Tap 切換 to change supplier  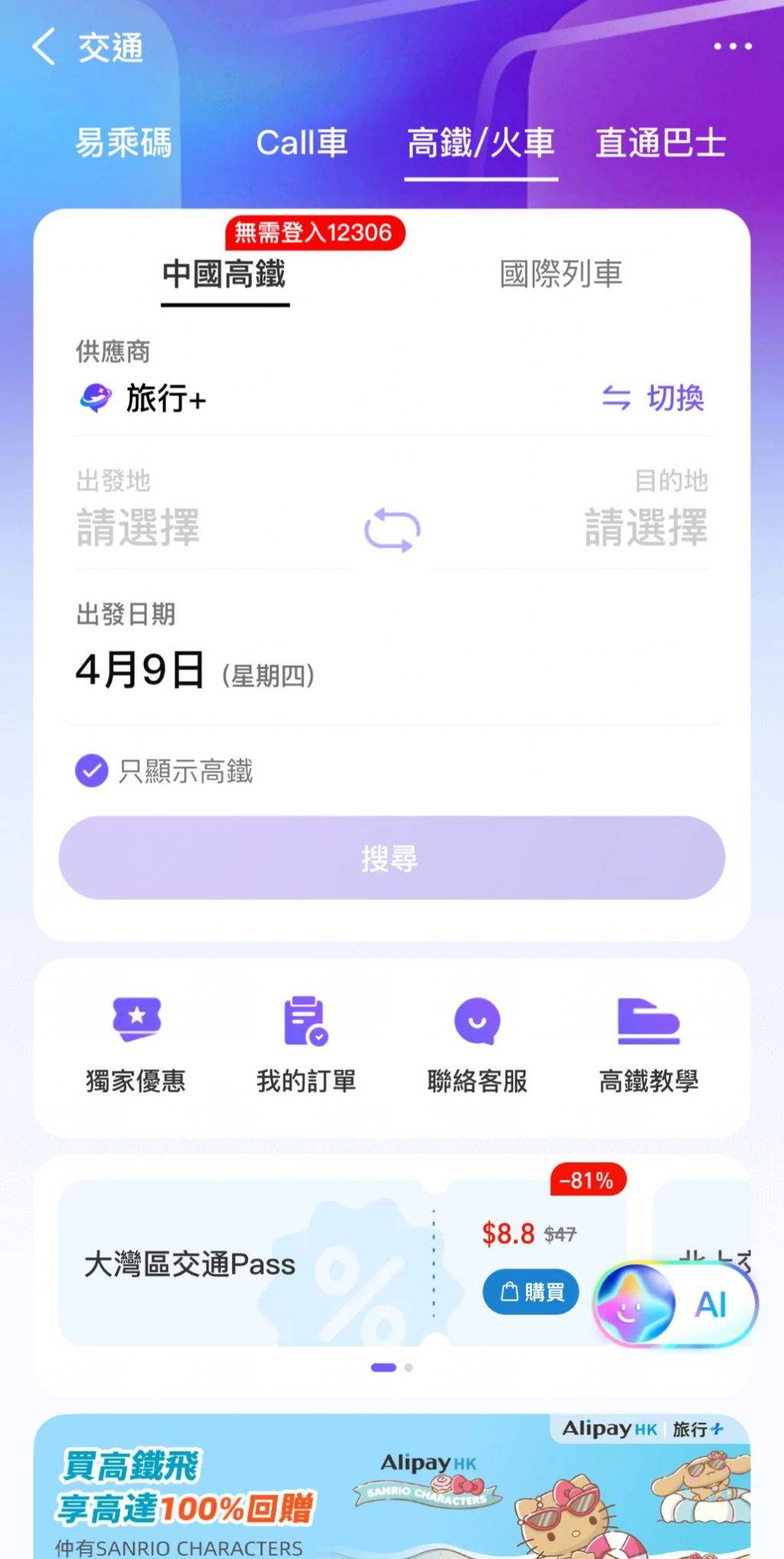pos(653,398)
